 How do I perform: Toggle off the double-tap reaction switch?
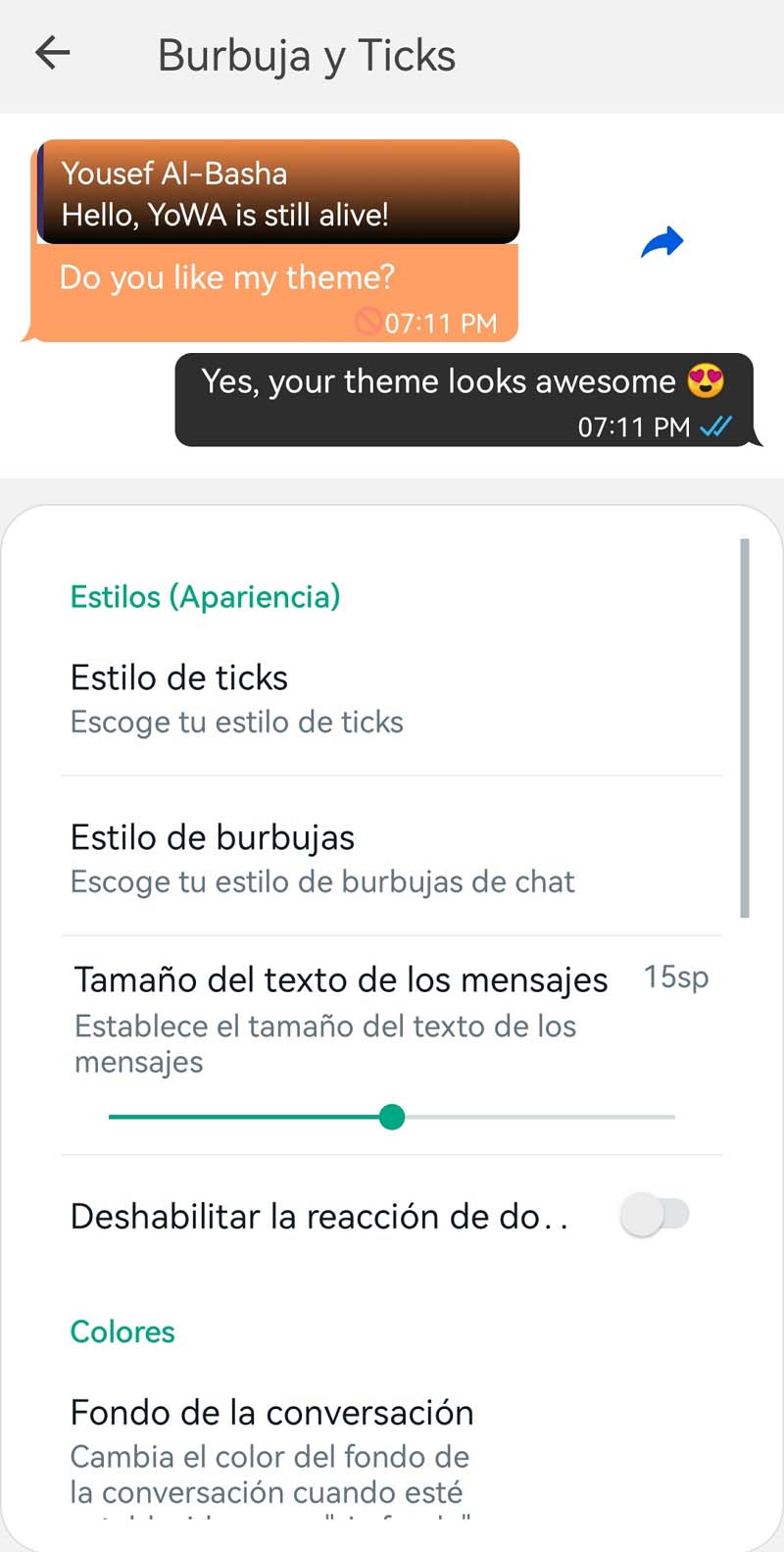pos(655,1214)
